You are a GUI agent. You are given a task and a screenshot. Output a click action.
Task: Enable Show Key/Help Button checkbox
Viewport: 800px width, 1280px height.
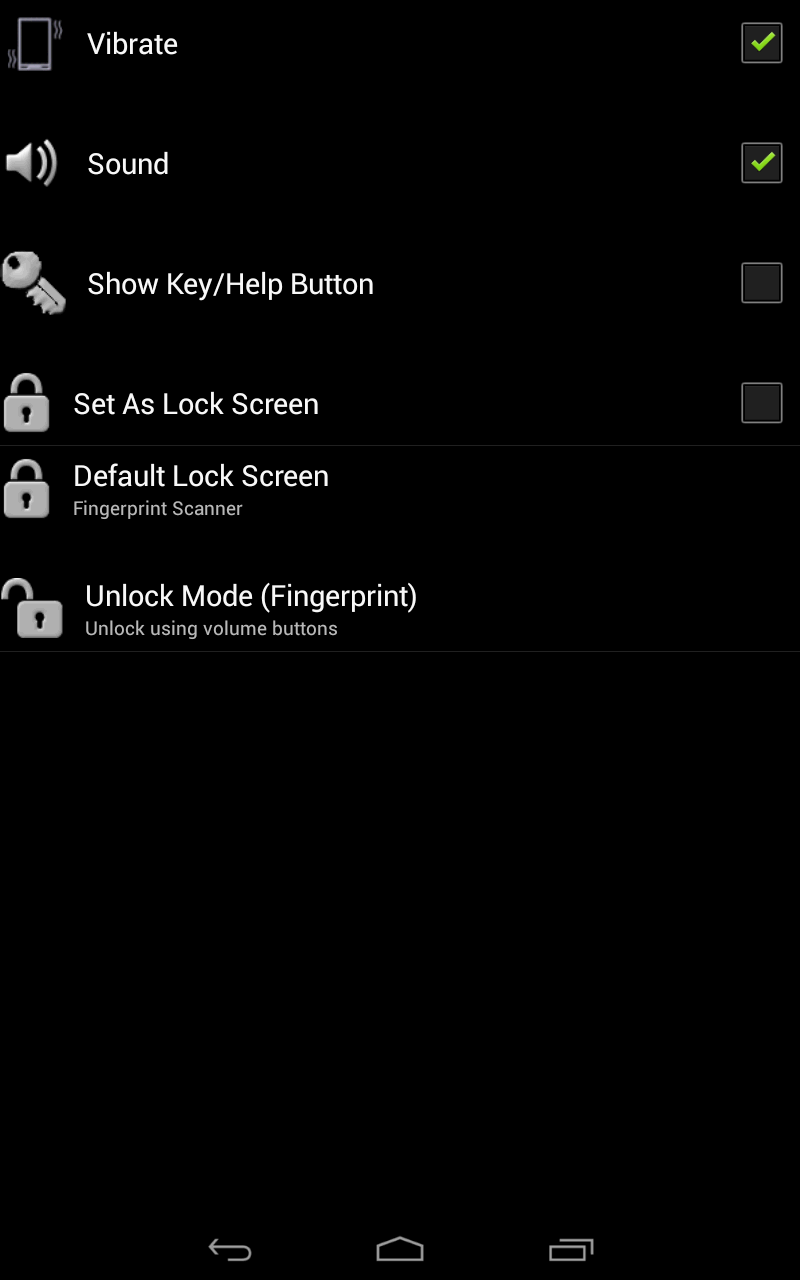761,283
